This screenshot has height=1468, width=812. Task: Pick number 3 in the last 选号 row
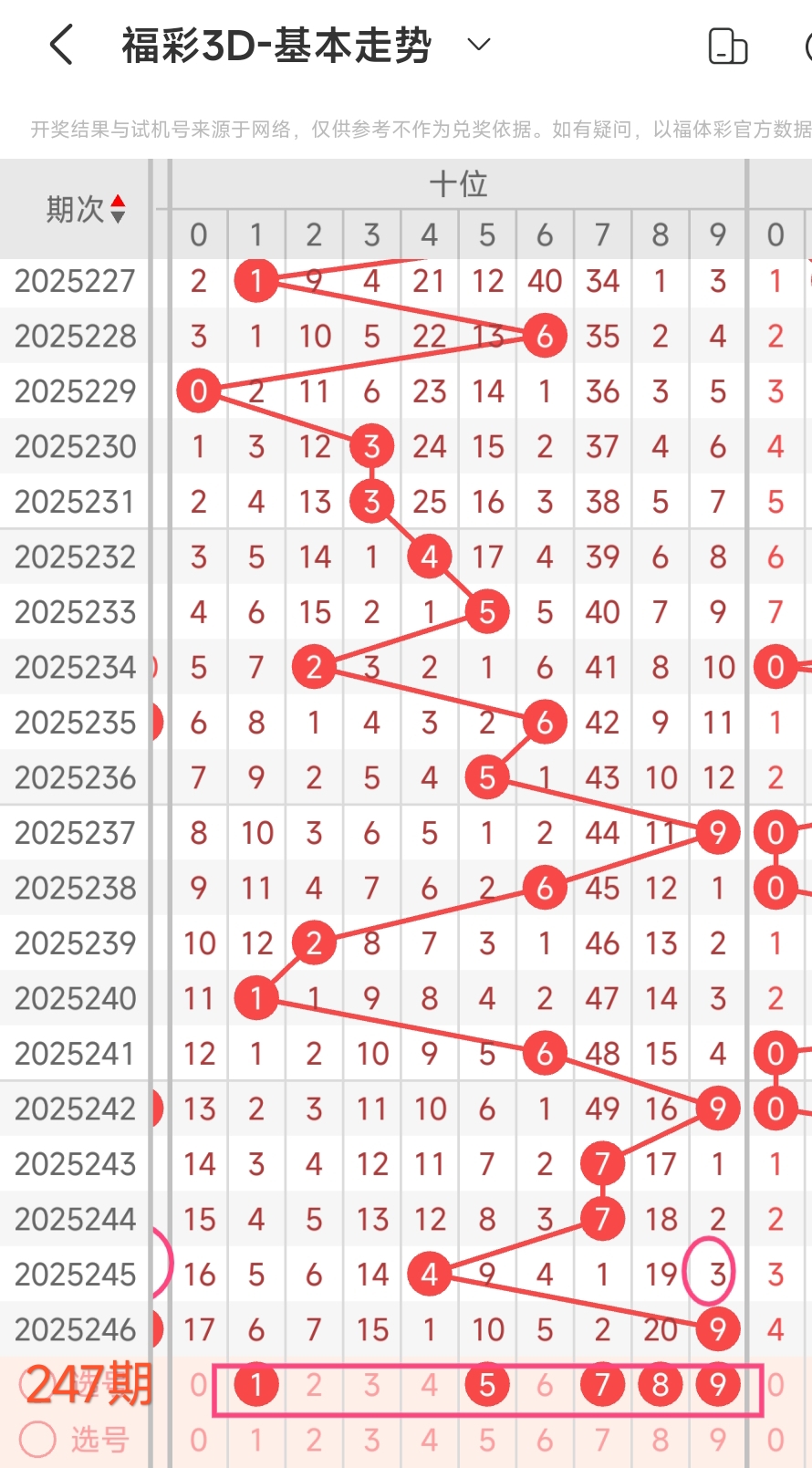pyautogui.click(x=371, y=1440)
